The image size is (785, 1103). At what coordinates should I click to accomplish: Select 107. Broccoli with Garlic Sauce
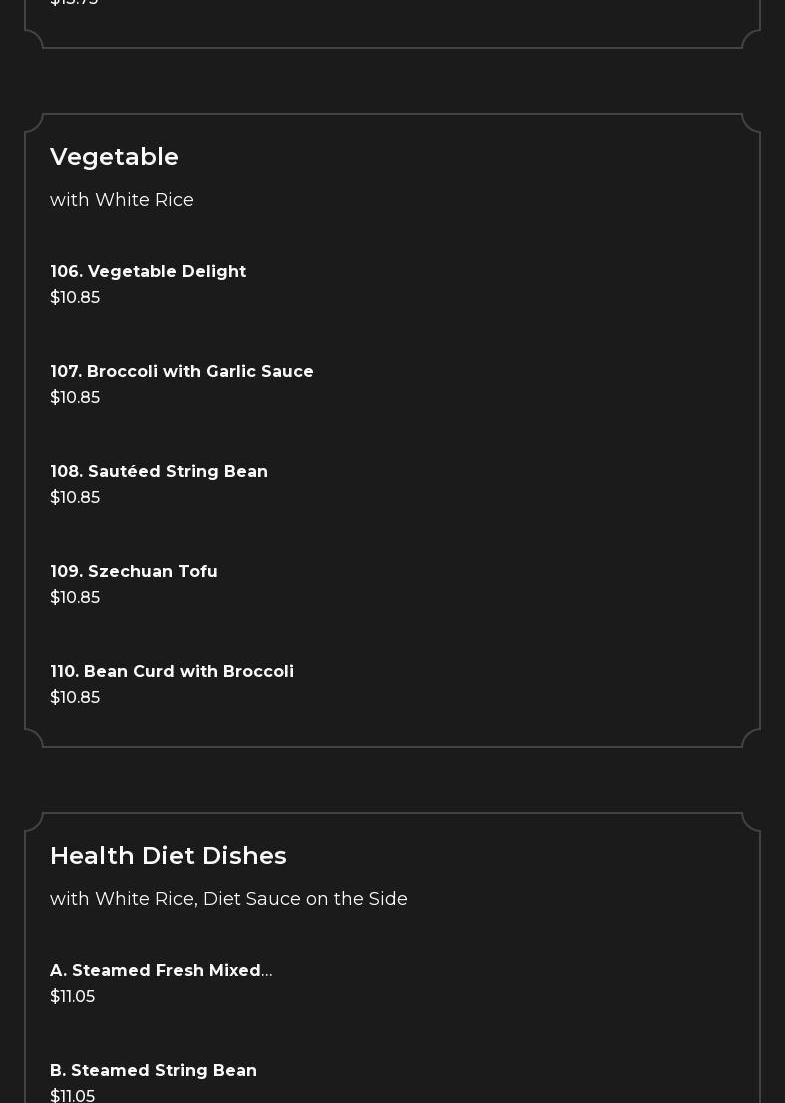pos(181,372)
